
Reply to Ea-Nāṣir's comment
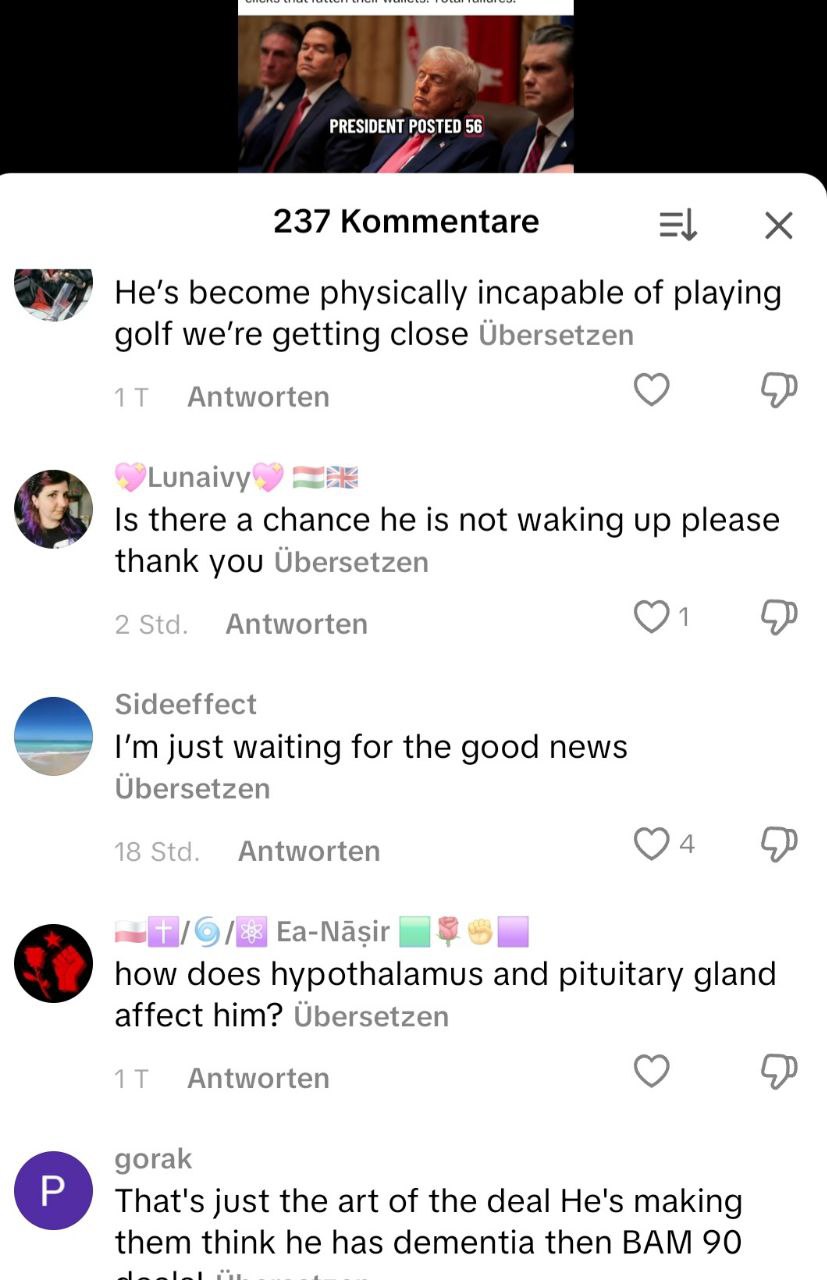click(258, 1078)
